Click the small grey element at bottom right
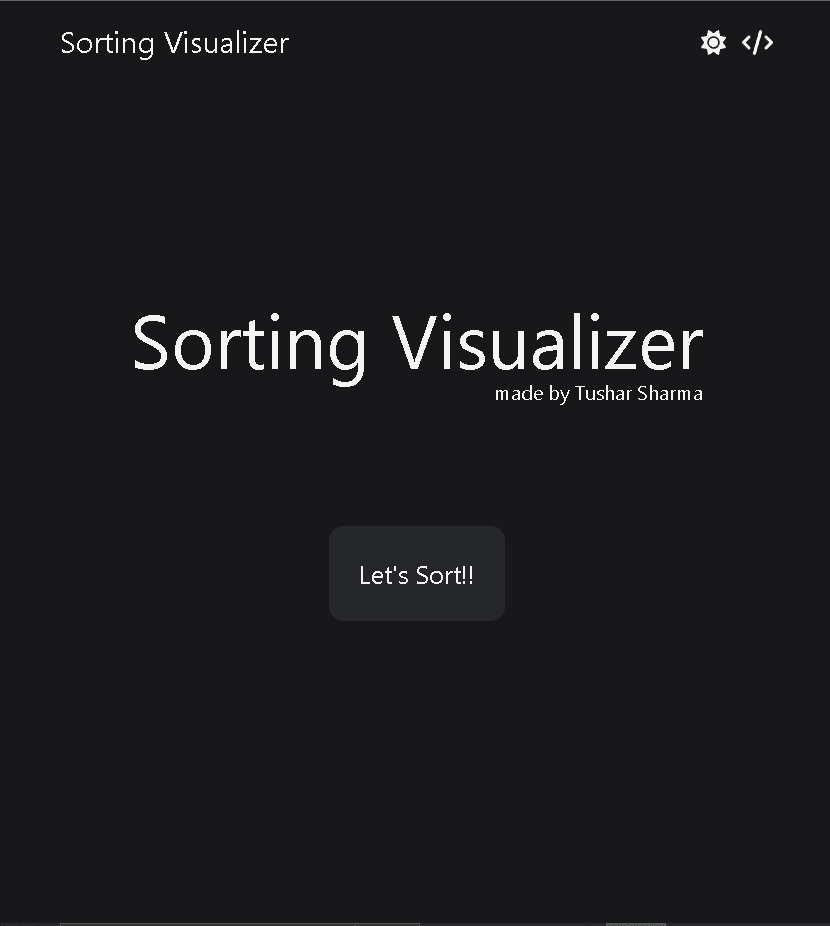Screen dimensions: 830x926 tap(635, 922)
